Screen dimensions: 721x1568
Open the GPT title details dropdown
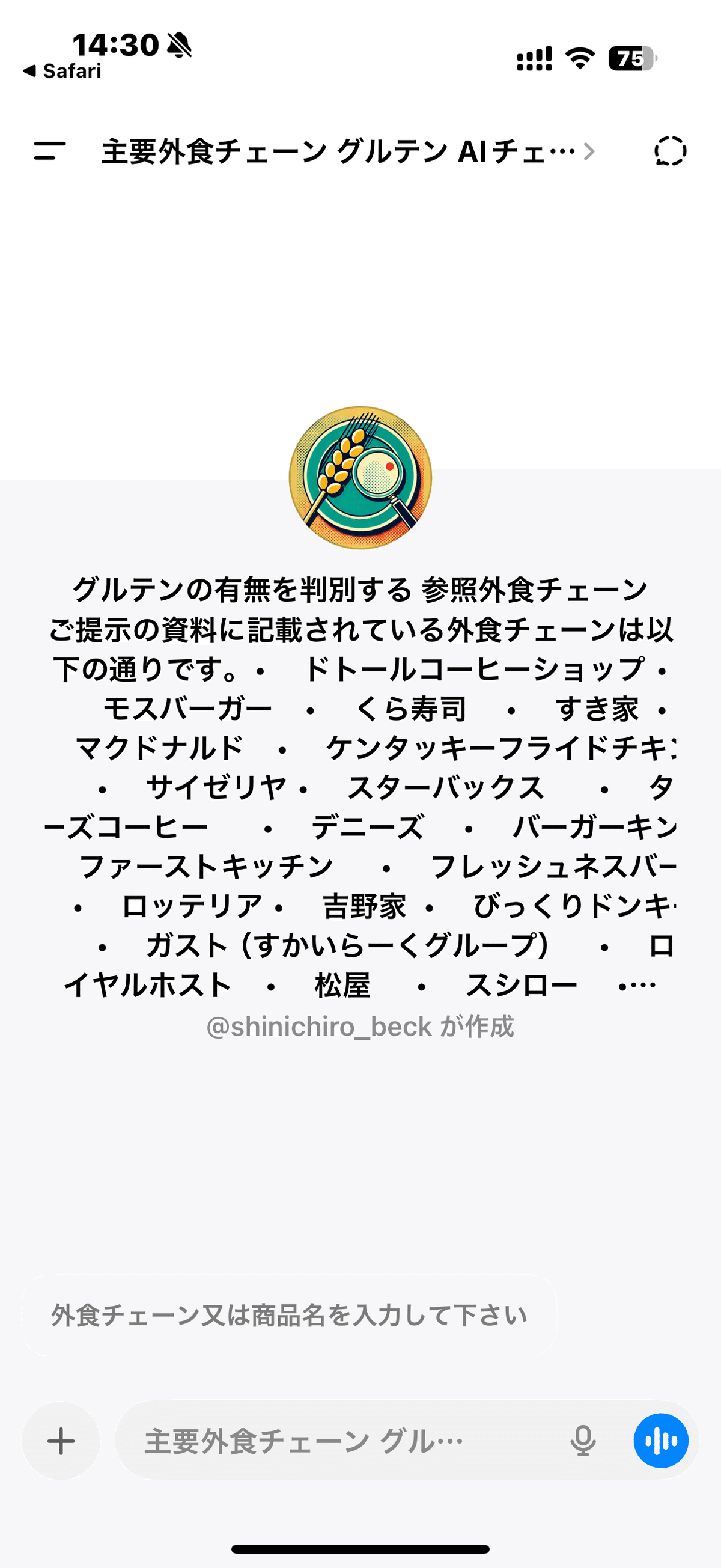point(347,151)
